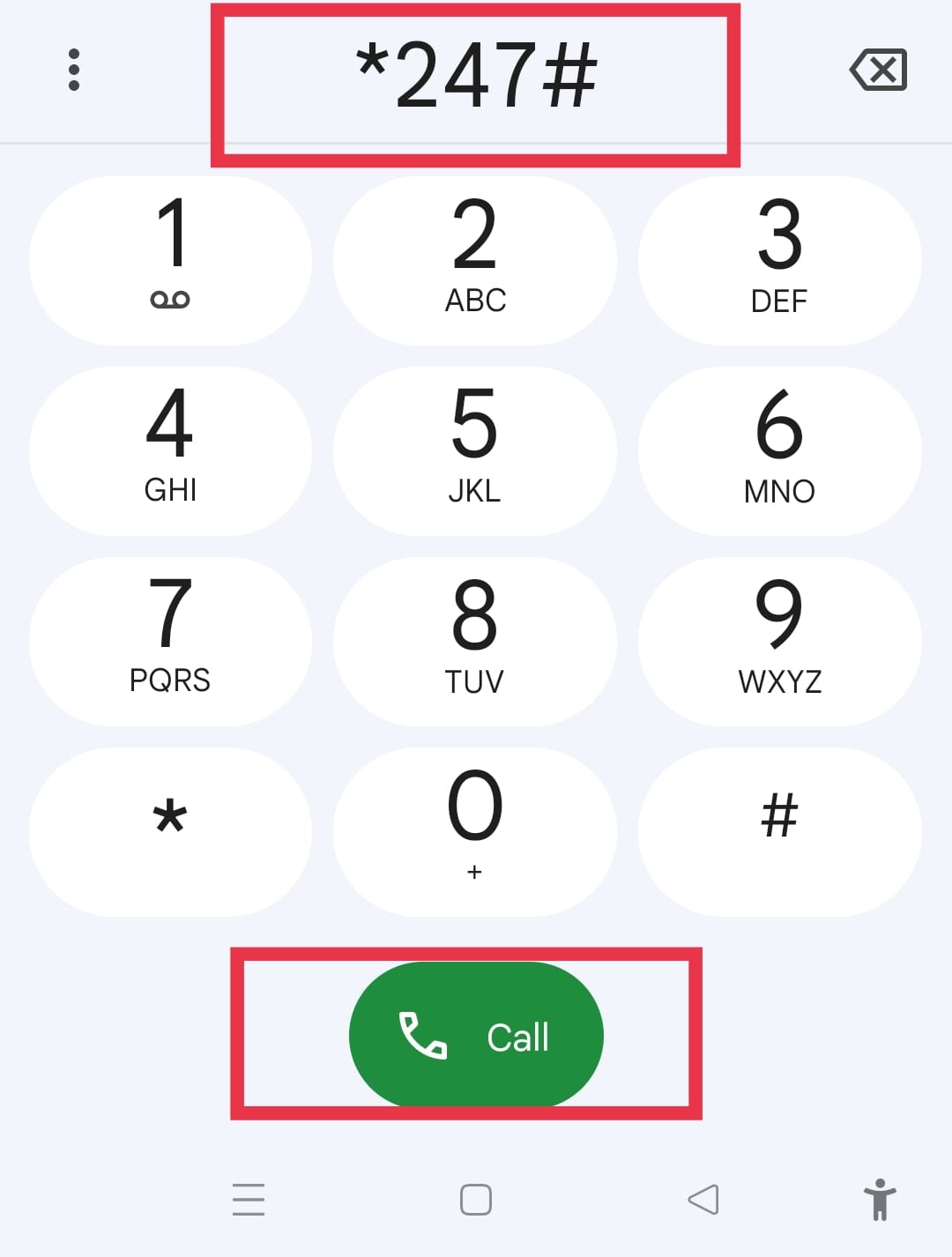The image size is (952, 1257).
Task: Open the accessibility shortcut icon
Action: coord(880,1200)
